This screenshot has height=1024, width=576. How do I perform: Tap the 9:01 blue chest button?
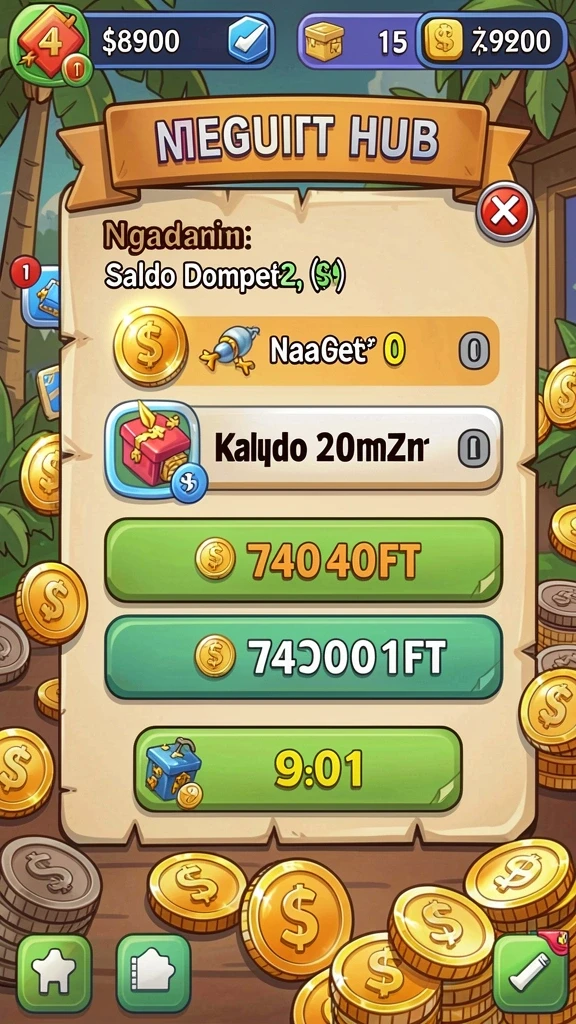coord(298,769)
